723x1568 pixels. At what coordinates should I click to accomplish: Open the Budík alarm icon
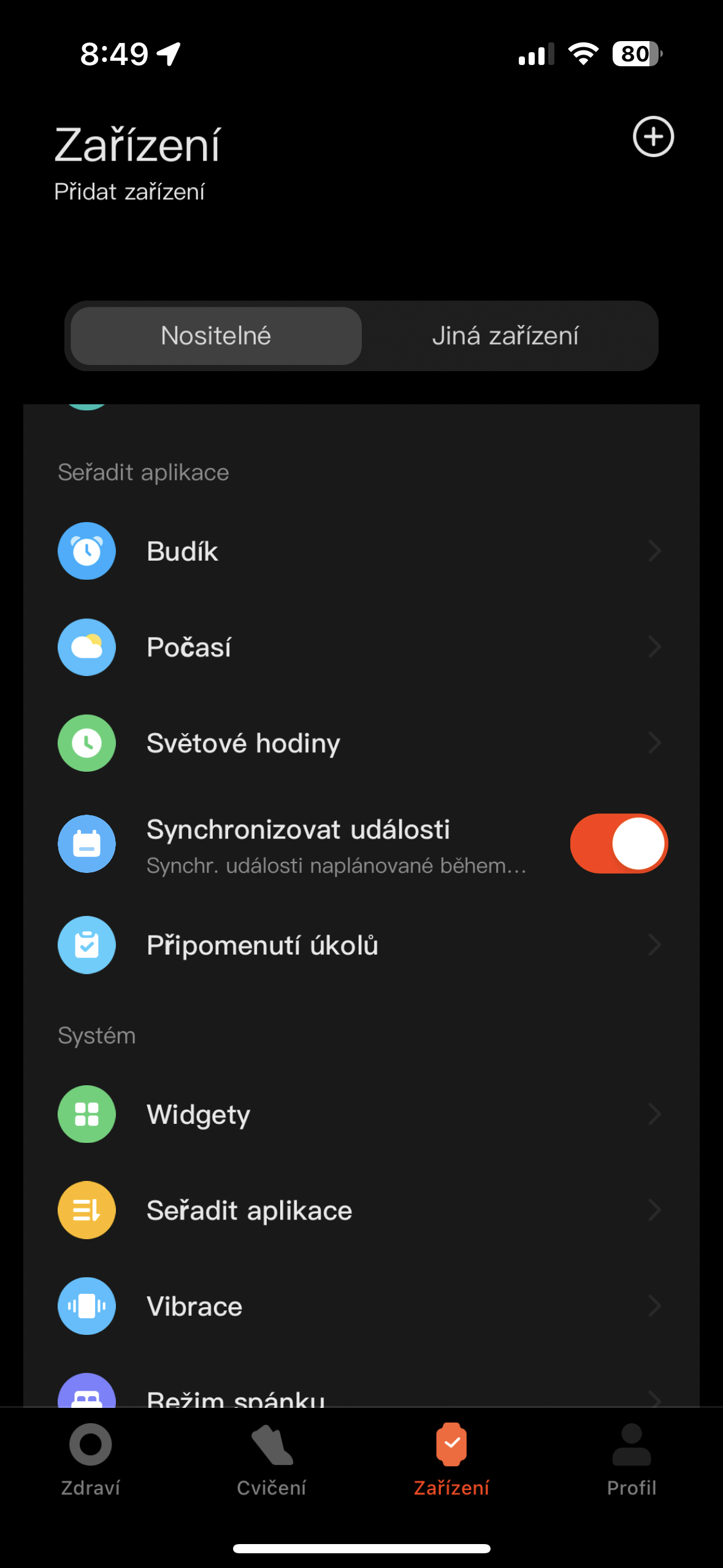86,550
